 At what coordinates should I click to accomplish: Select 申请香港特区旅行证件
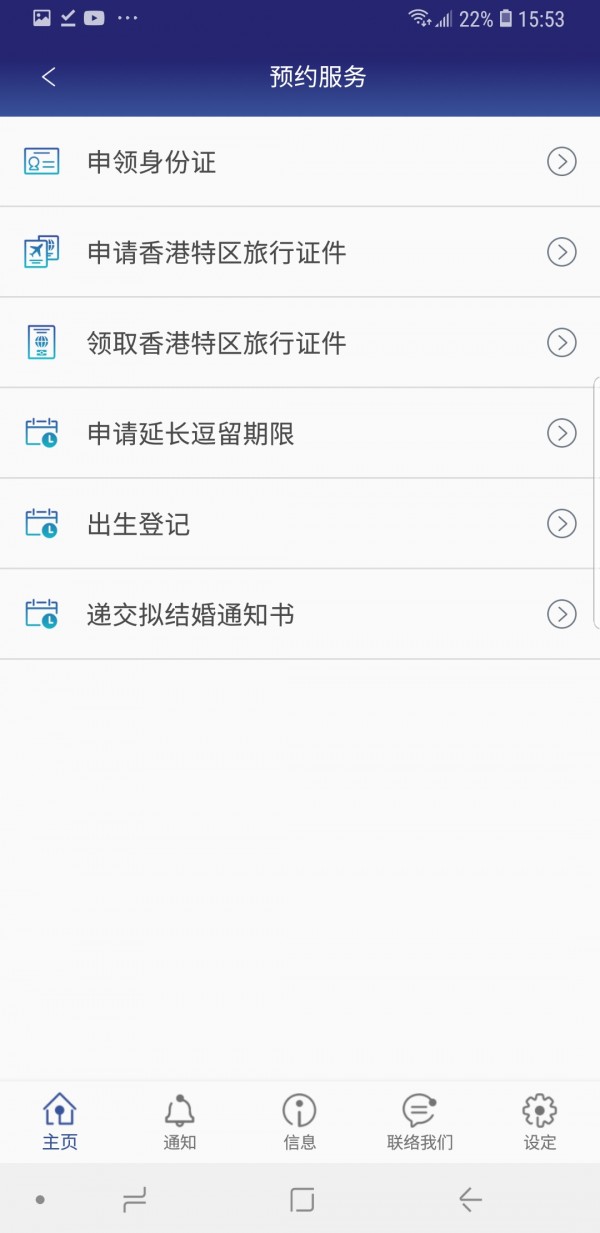[300, 252]
